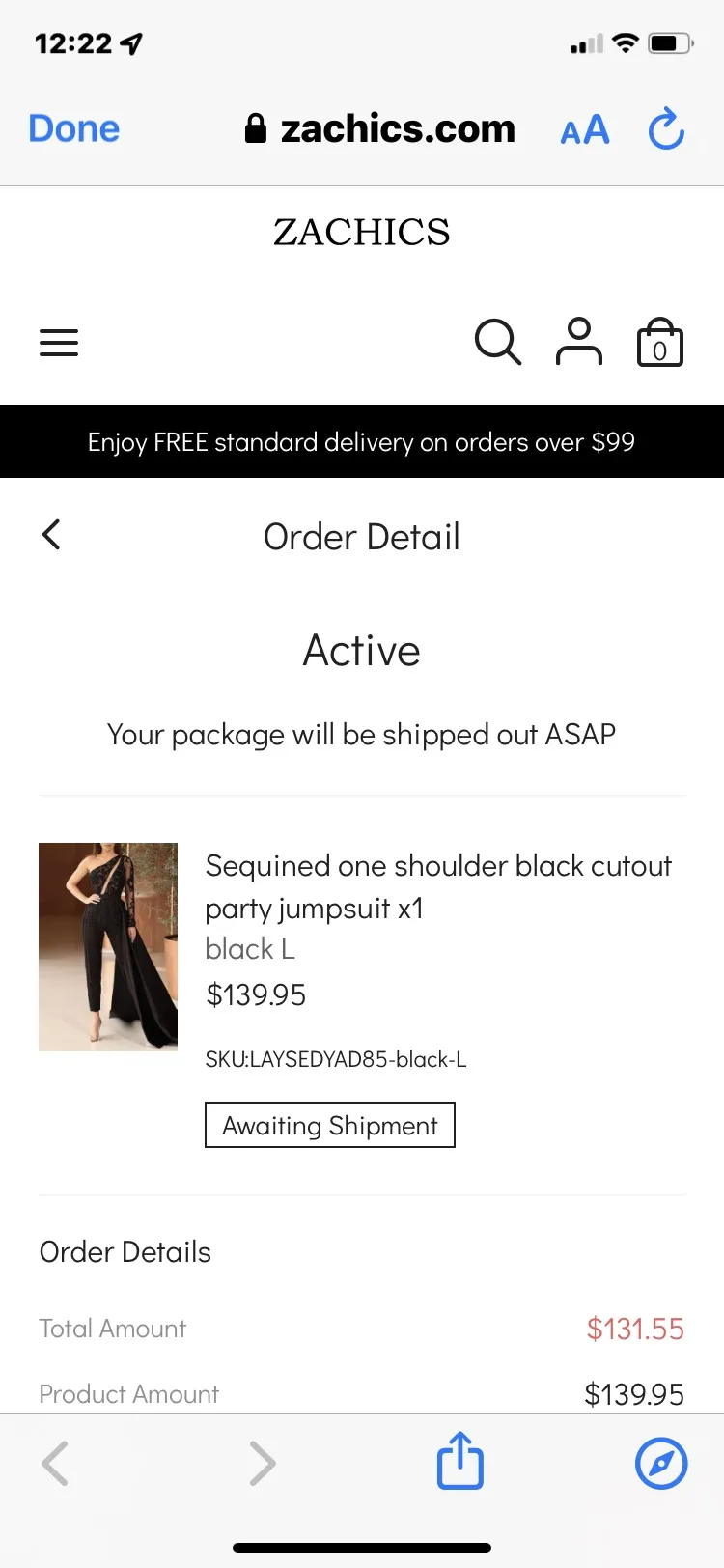
Task: Open the account profile icon
Action: coord(579,342)
